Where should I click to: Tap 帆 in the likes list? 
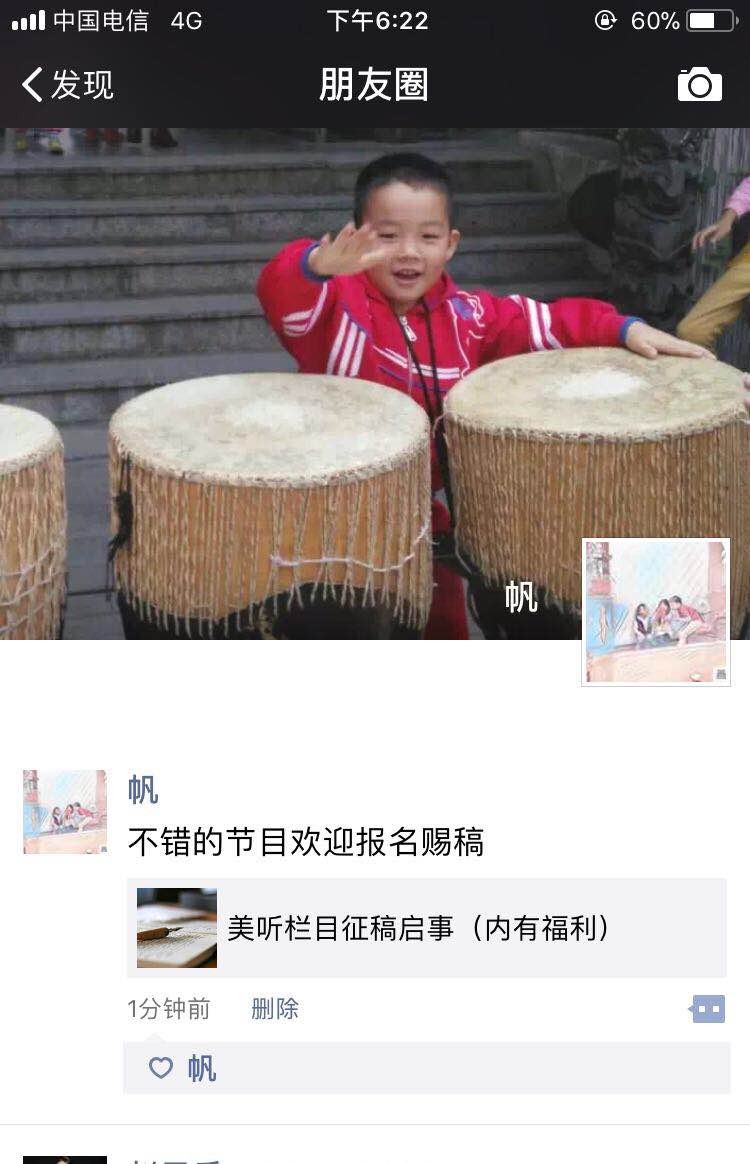tap(202, 1068)
